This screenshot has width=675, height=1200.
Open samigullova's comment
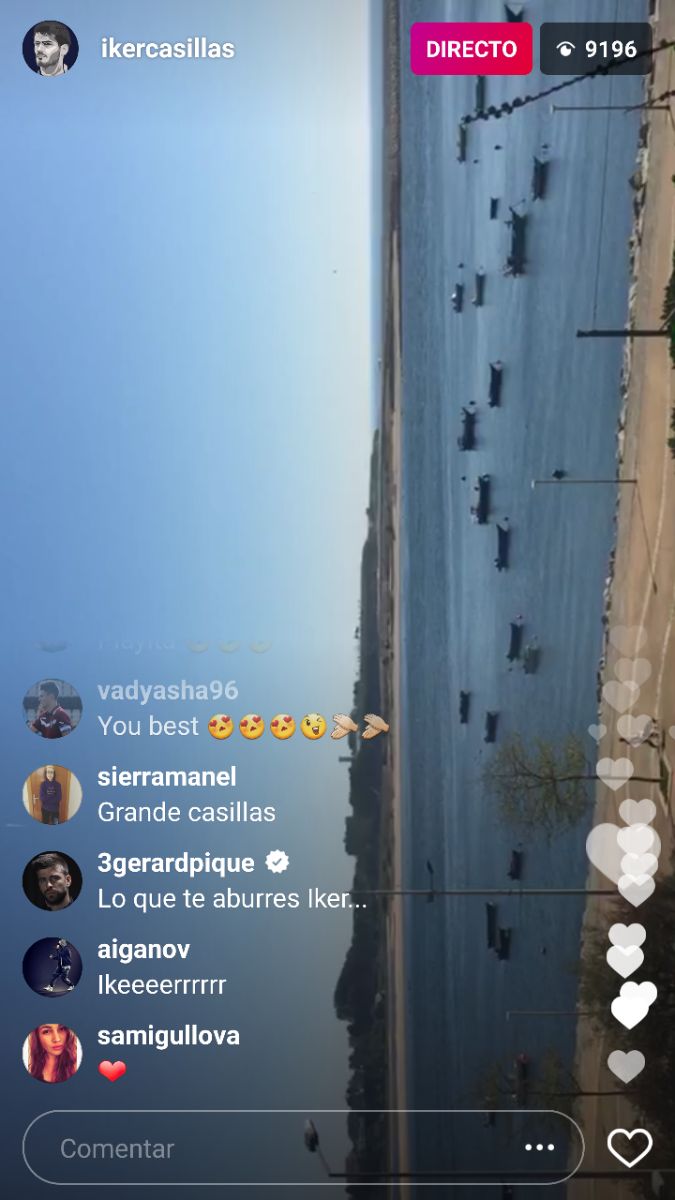[x=168, y=1053]
